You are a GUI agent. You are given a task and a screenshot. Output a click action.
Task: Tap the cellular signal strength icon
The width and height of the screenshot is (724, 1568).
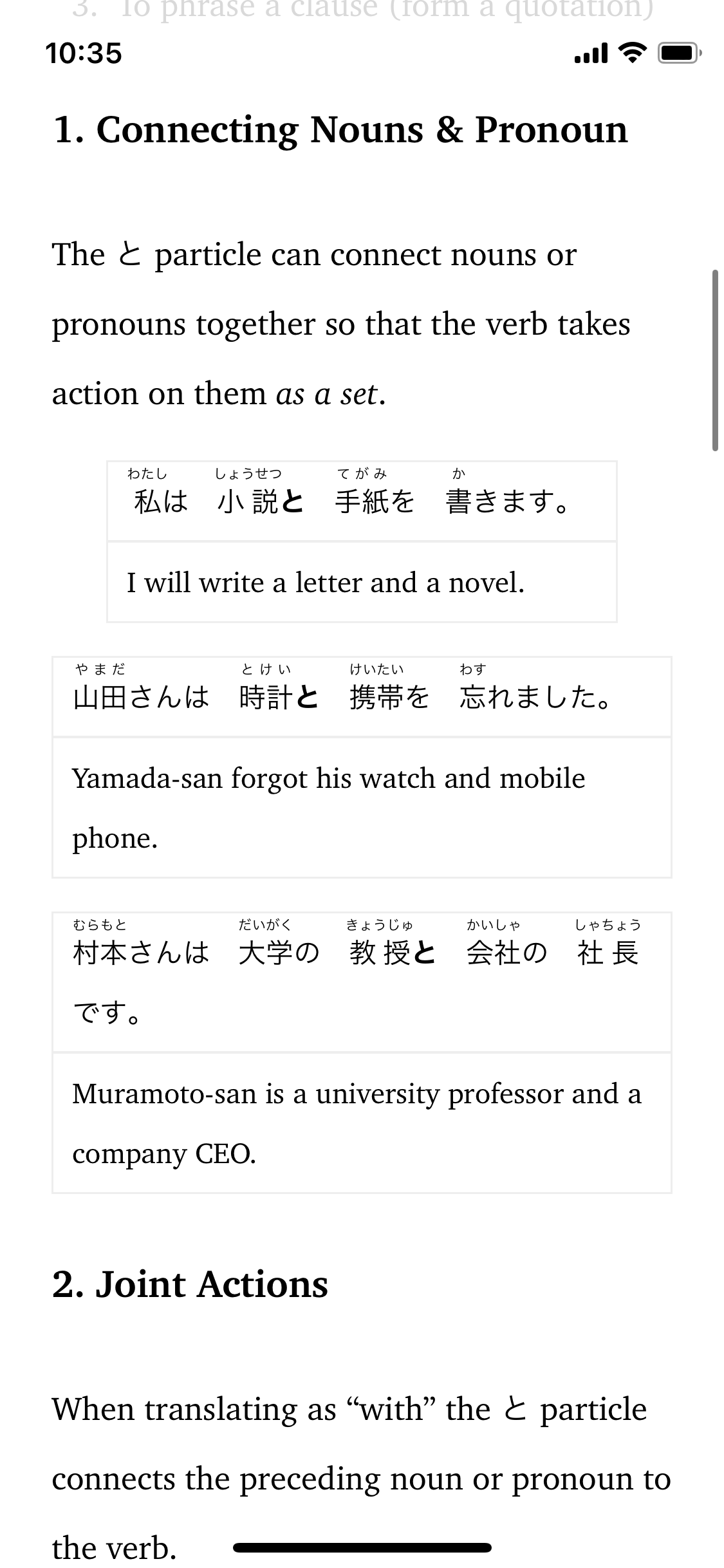(589, 54)
